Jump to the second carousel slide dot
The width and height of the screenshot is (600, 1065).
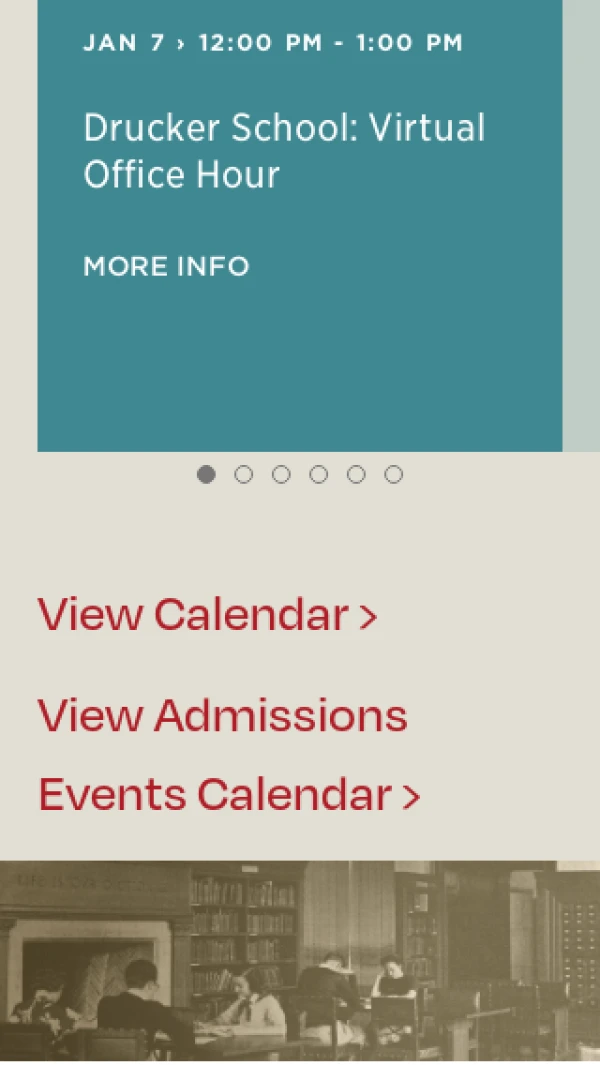(x=243, y=475)
